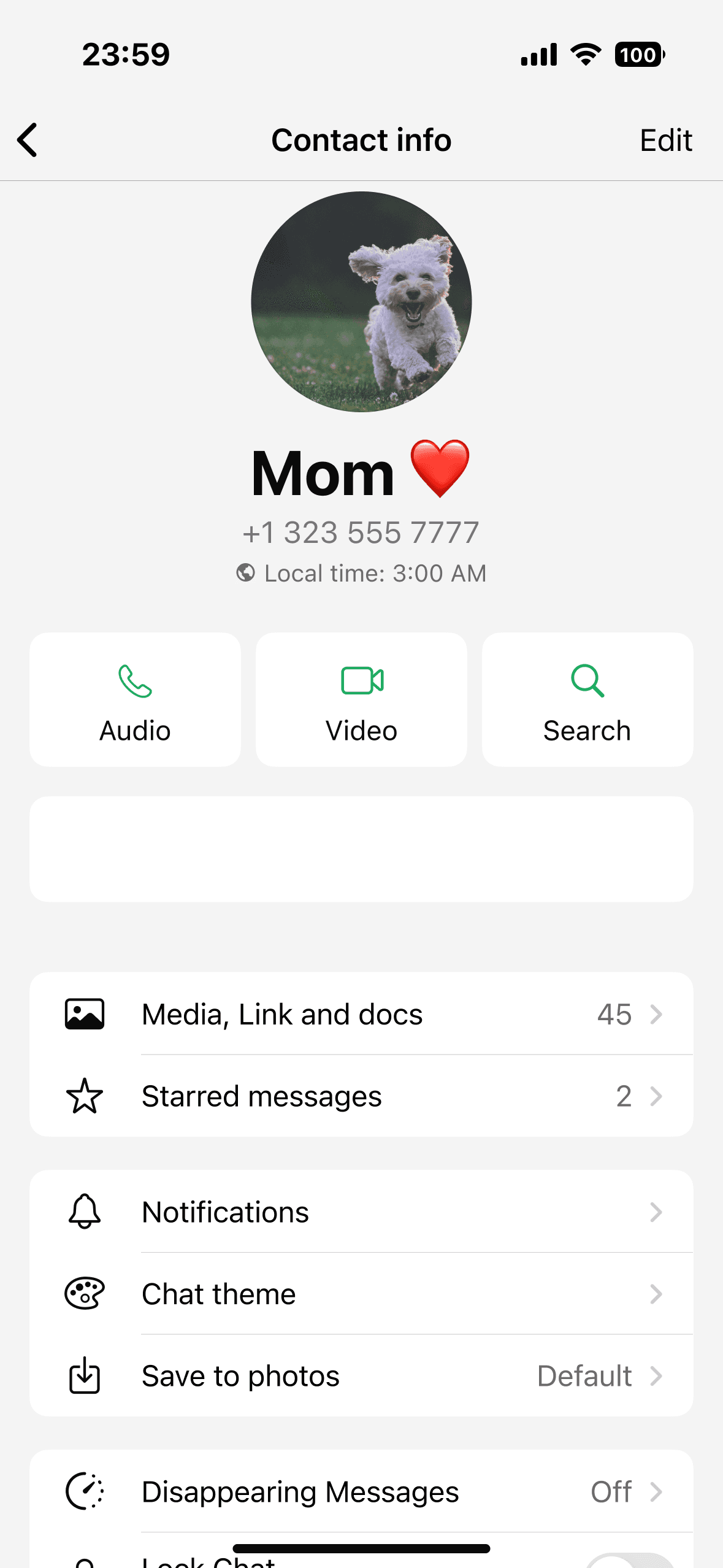723x1568 pixels.
Task: Open Mom's profile photo
Action: [361, 301]
